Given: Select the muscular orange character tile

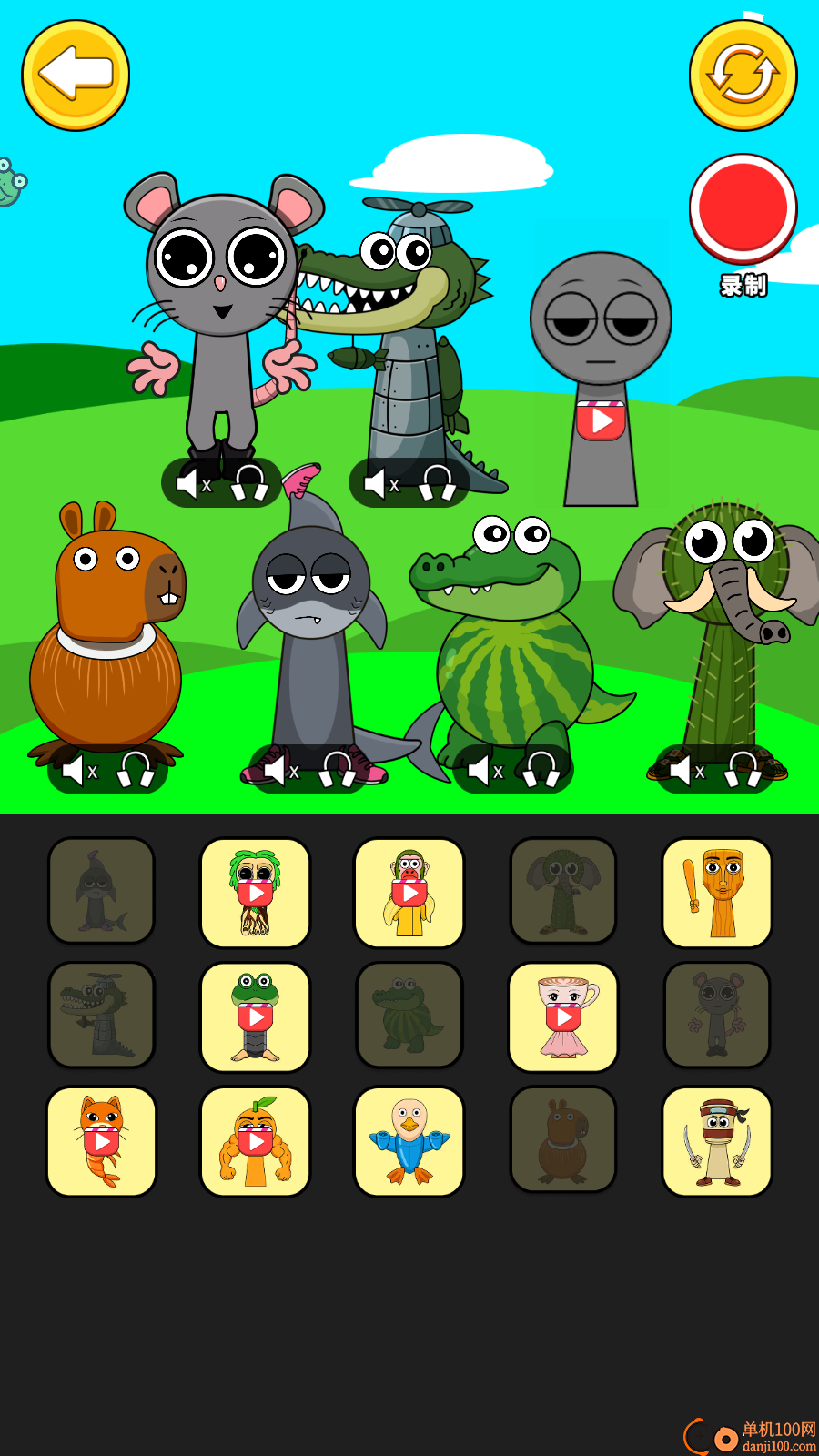Looking at the screenshot, I should point(255,1141).
